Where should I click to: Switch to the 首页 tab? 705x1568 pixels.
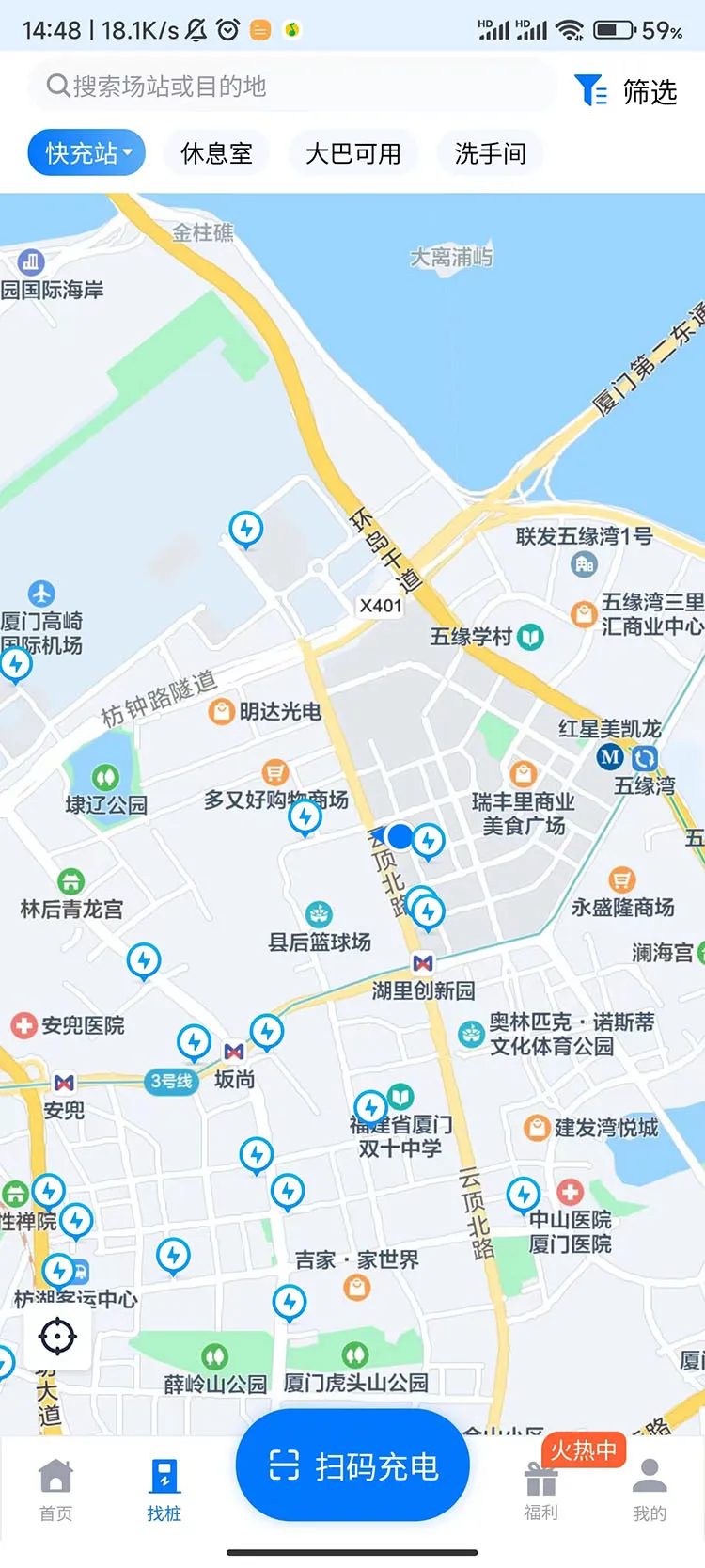coord(55,1488)
